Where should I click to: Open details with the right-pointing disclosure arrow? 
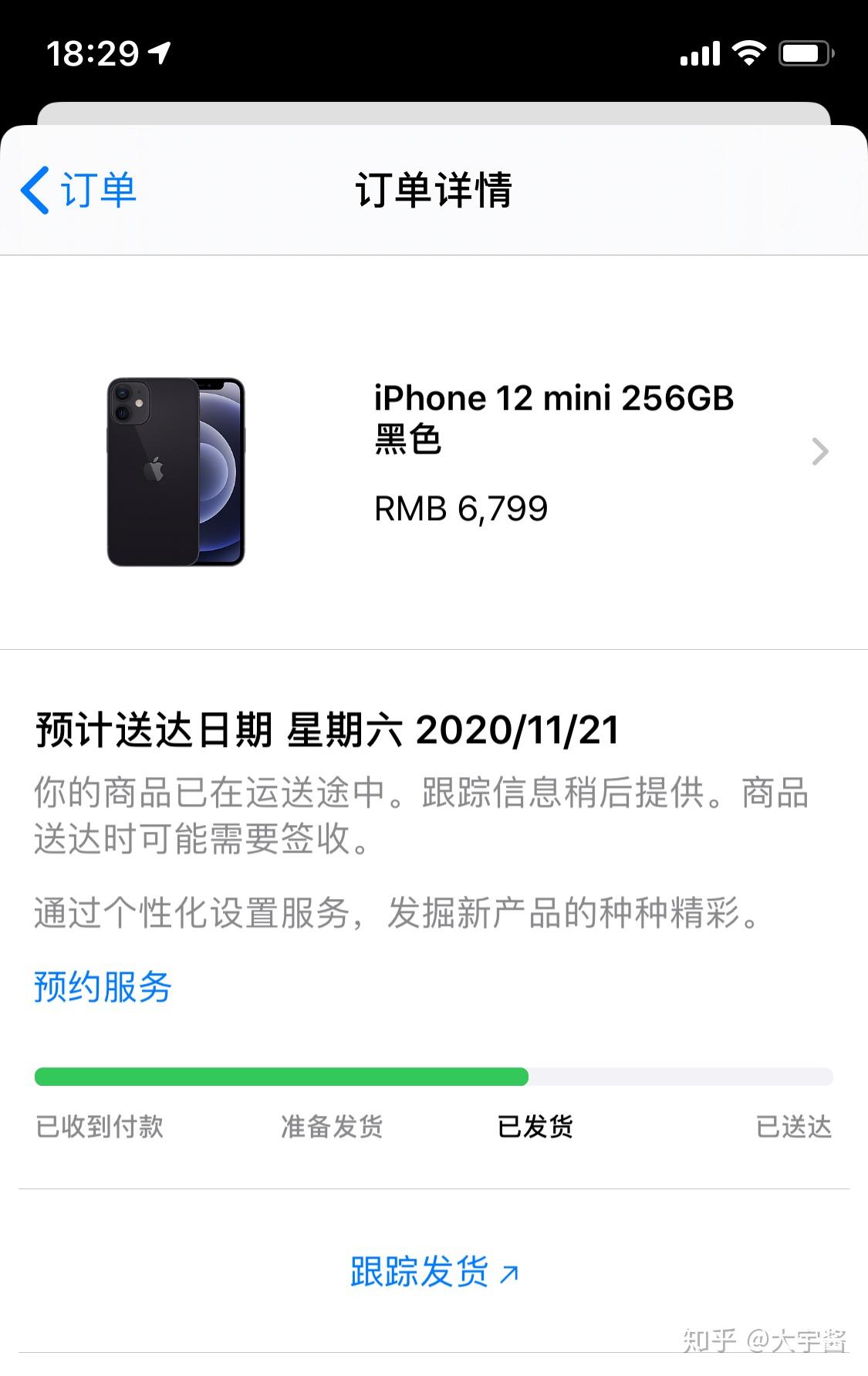coord(820,451)
